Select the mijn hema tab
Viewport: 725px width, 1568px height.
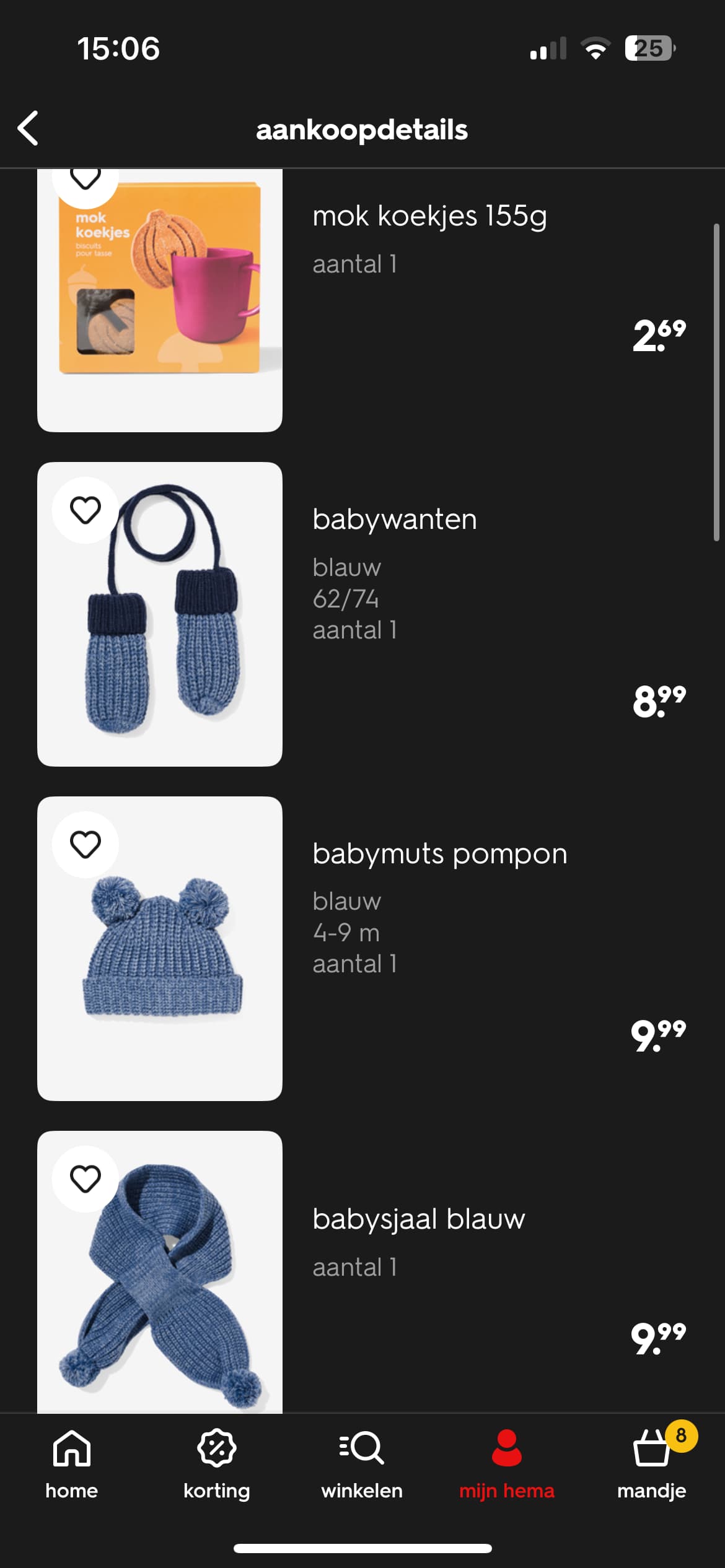coord(507,1463)
